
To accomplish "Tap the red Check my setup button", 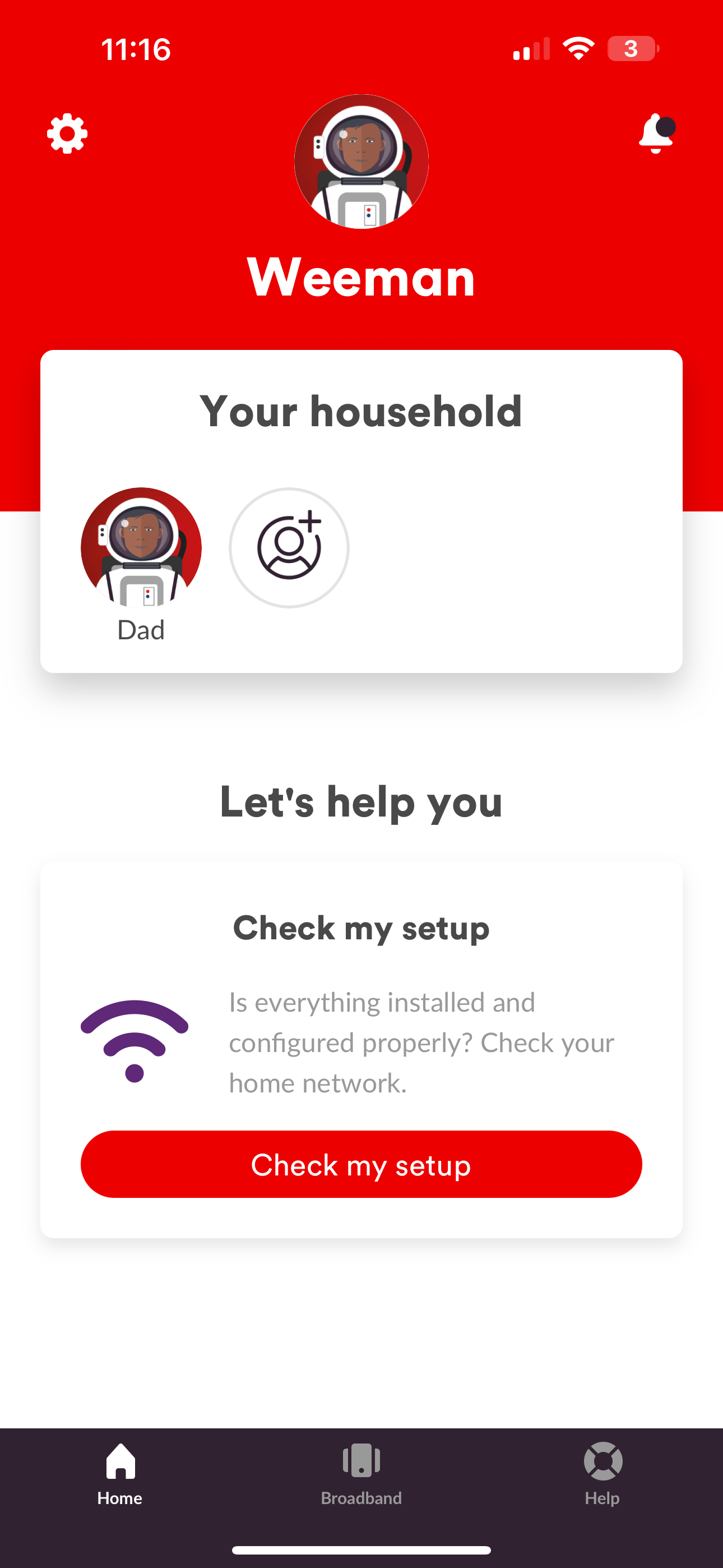I will click(x=361, y=1164).
